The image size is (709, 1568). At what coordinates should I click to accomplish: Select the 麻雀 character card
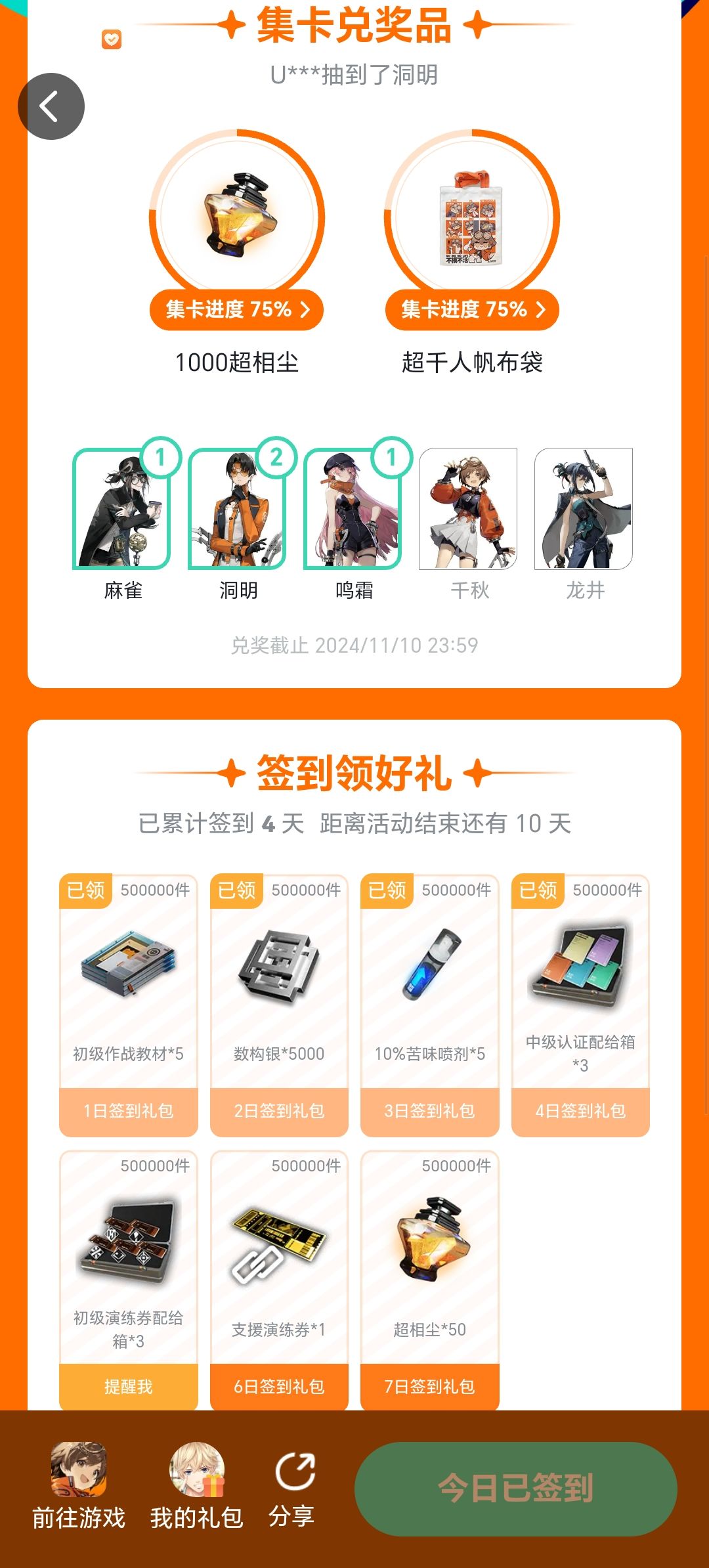pyautogui.click(x=122, y=509)
